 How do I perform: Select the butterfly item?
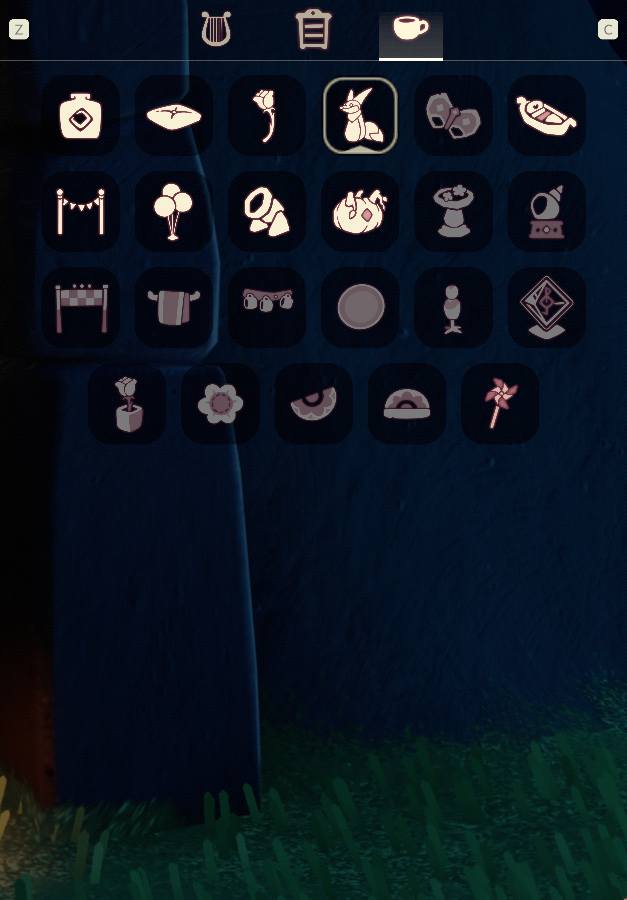pos(453,116)
